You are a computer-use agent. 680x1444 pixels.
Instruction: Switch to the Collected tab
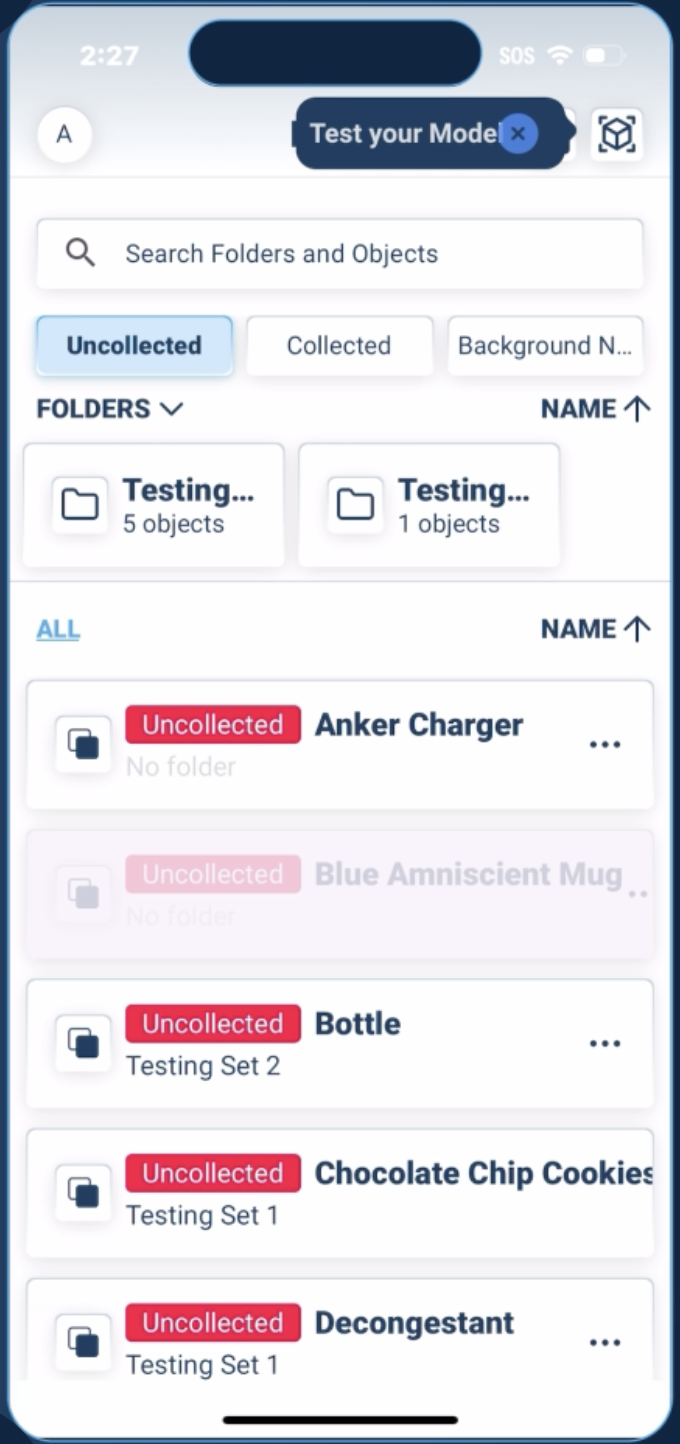(x=339, y=346)
